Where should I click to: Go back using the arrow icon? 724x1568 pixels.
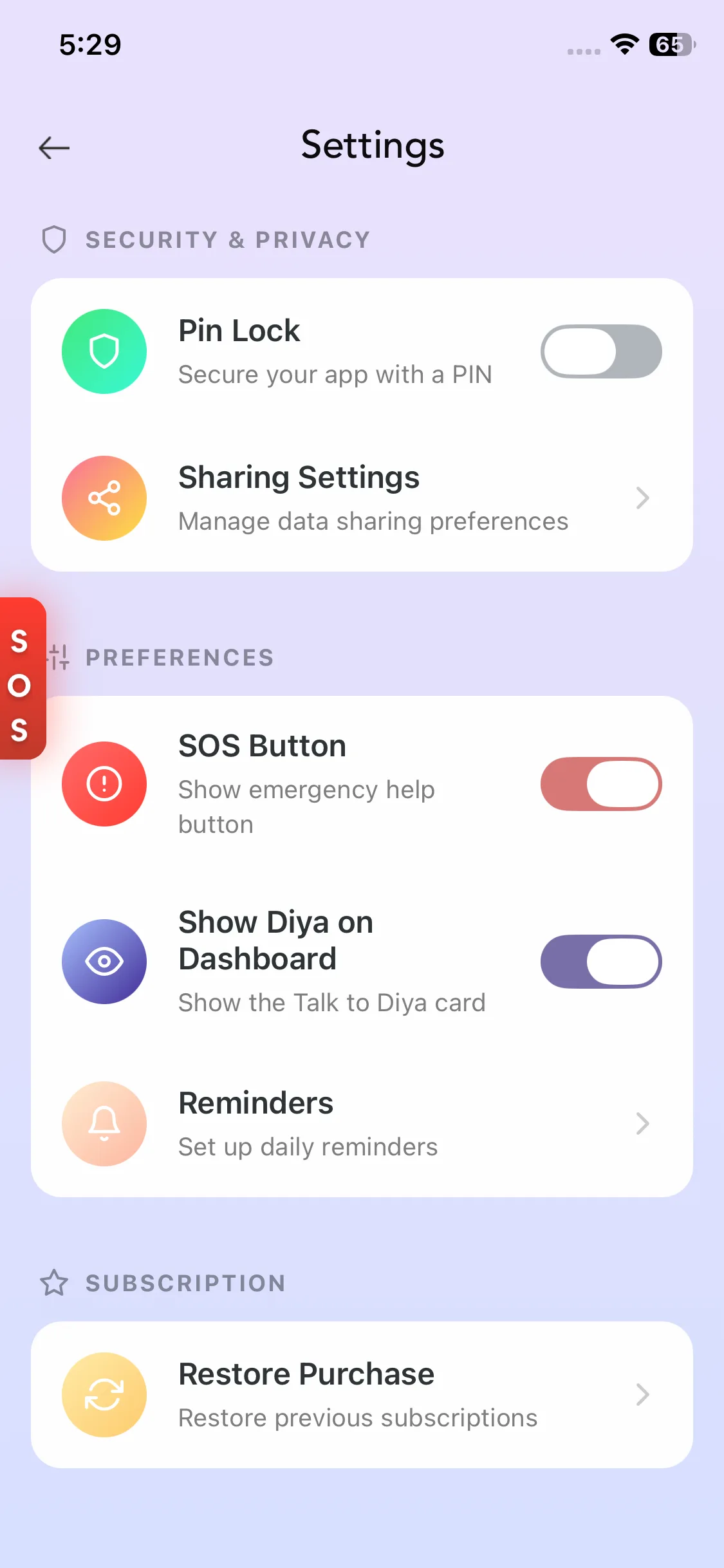54,148
